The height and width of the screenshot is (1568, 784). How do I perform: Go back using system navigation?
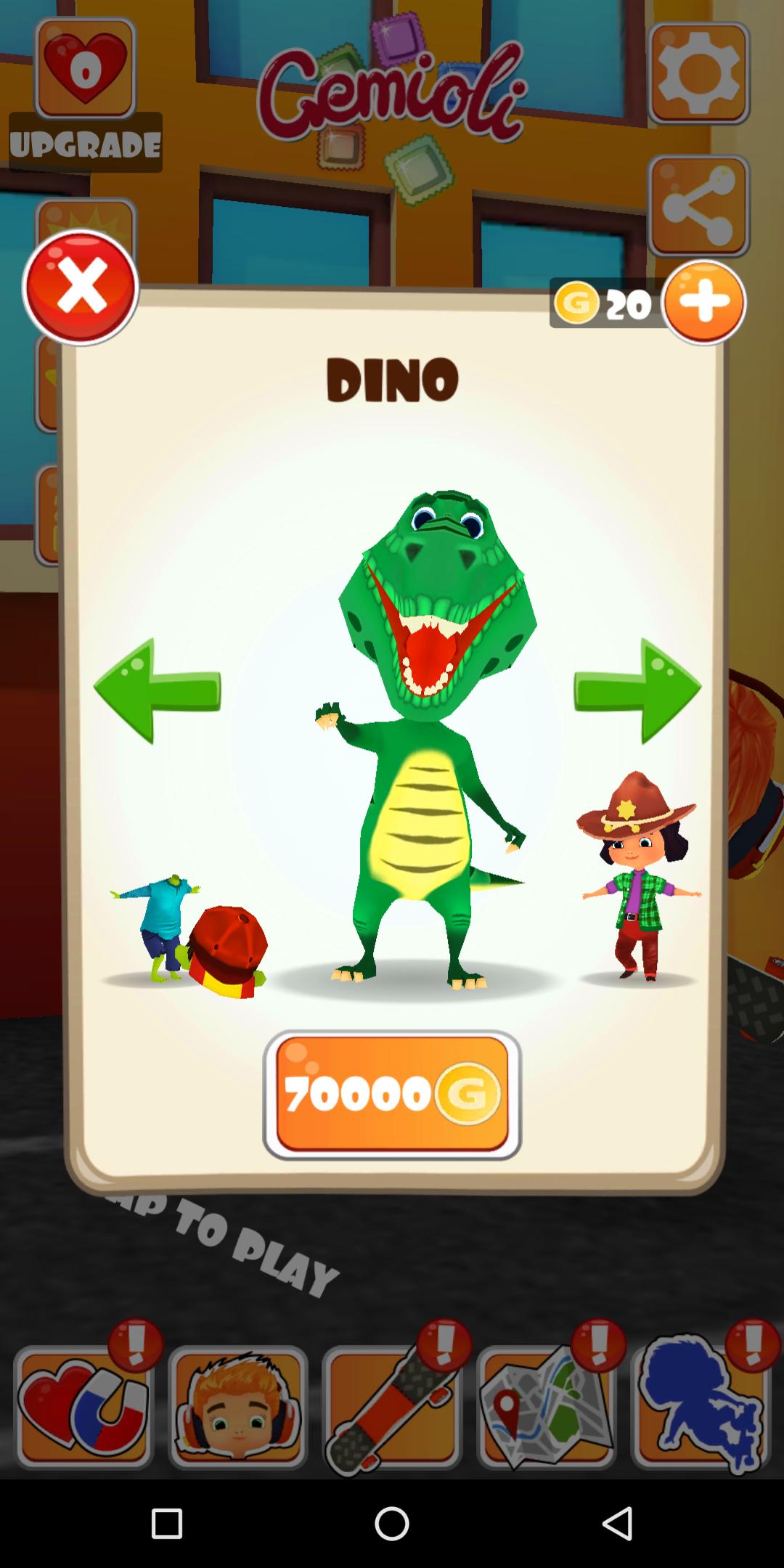(617, 1523)
